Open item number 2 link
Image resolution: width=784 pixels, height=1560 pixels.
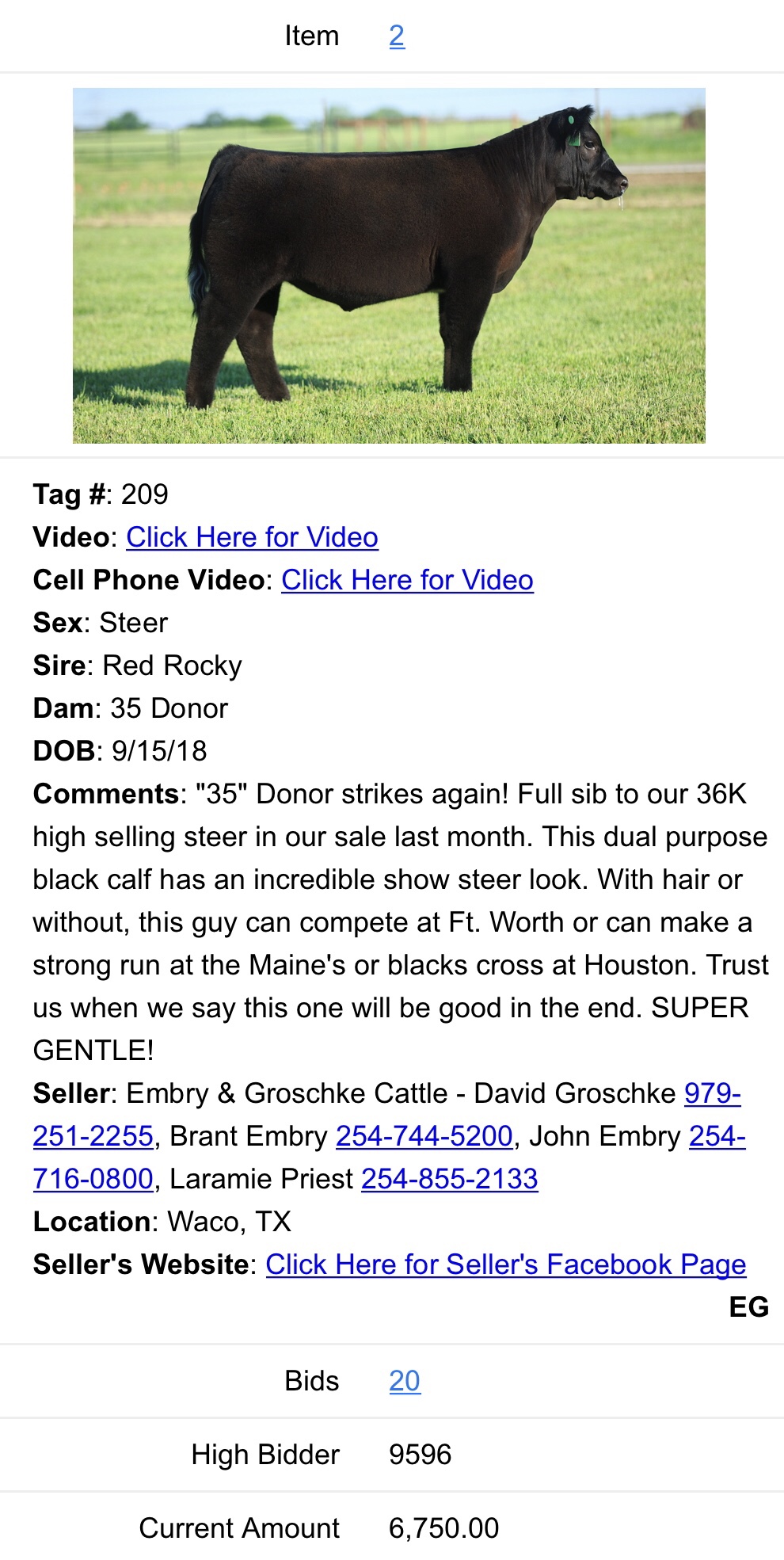pos(397,36)
